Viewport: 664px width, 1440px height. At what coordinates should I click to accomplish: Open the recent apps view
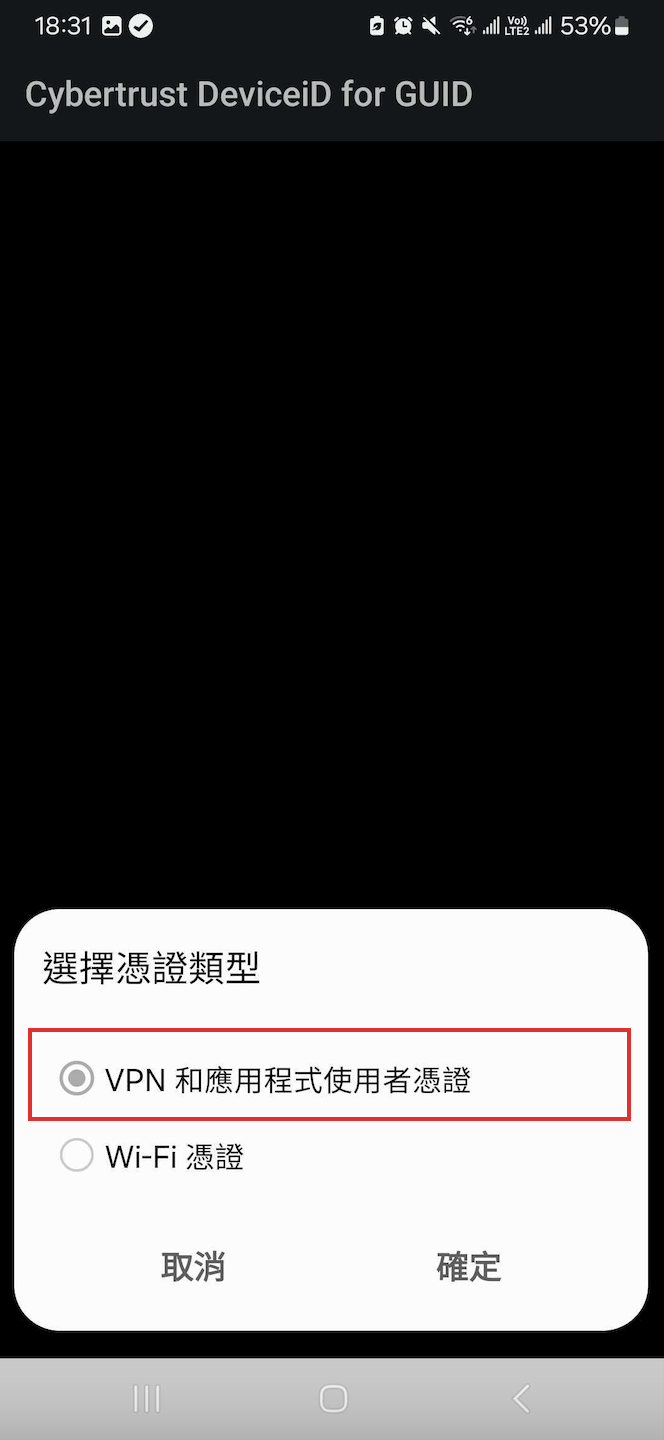[x=146, y=1398]
